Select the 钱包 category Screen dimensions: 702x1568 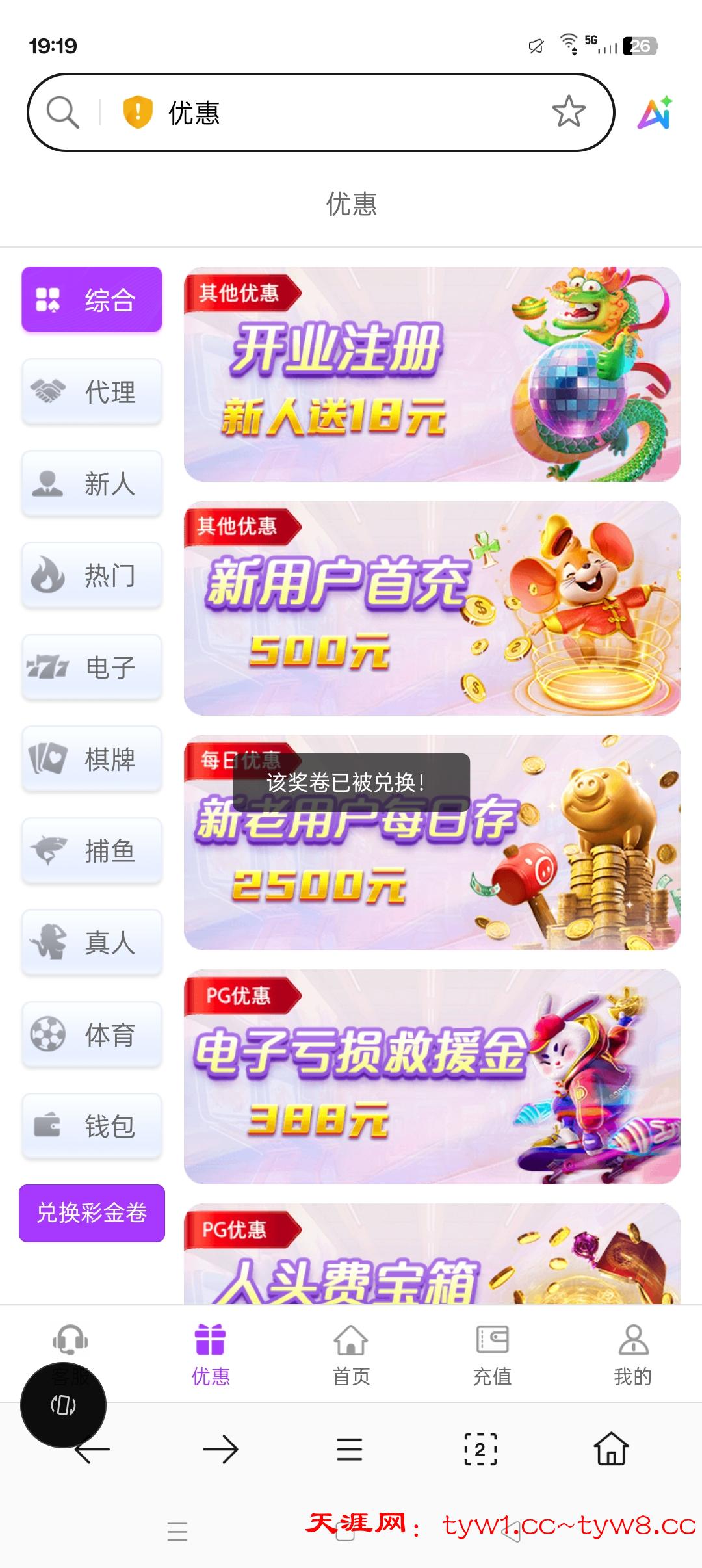pos(92,1126)
